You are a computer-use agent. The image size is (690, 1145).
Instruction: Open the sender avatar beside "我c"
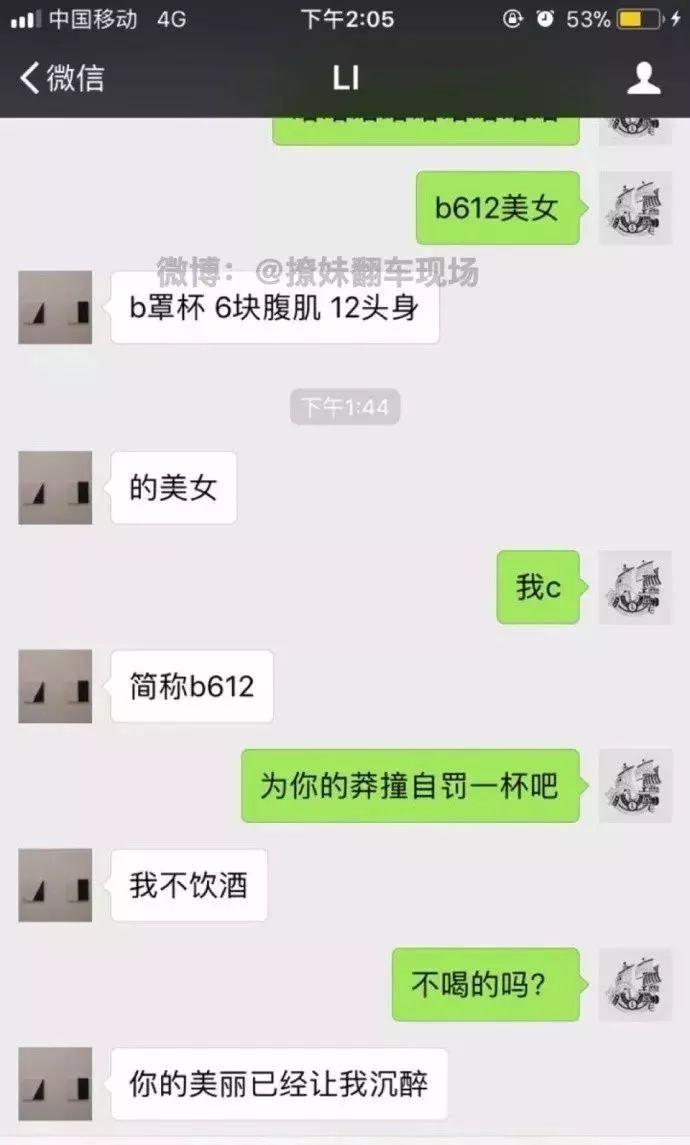(x=635, y=587)
